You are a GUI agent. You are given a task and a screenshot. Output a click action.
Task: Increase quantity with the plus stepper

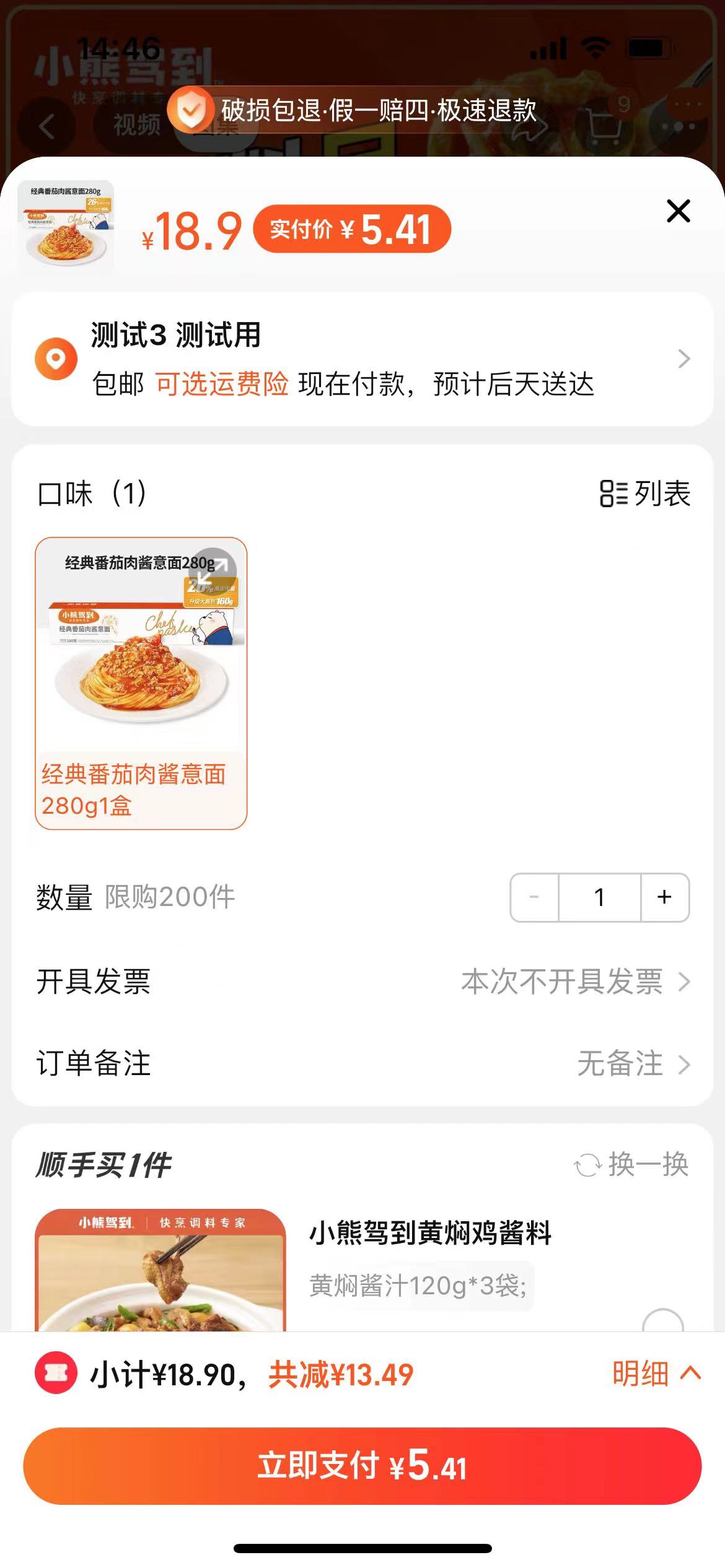(x=664, y=897)
